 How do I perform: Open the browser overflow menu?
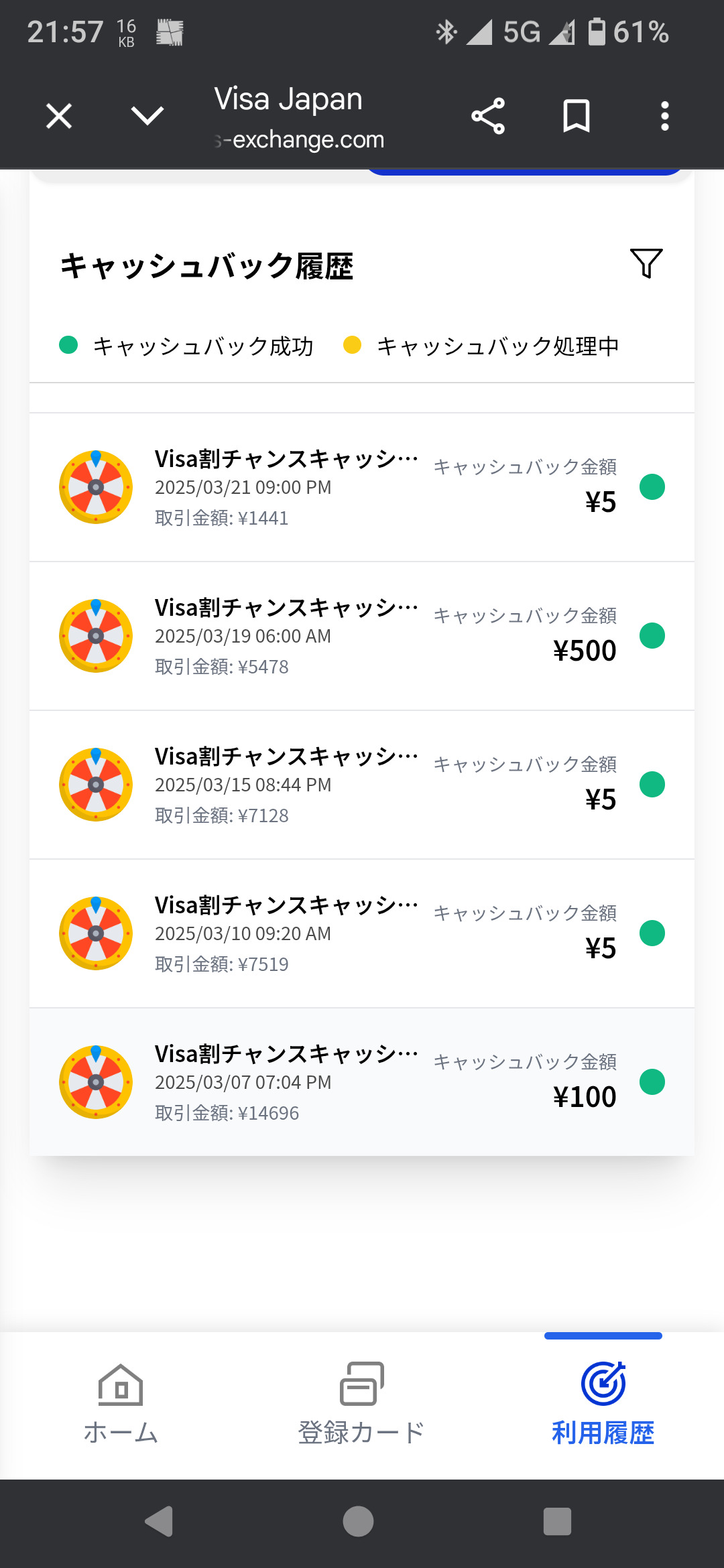pyautogui.click(x=664, y=116)
